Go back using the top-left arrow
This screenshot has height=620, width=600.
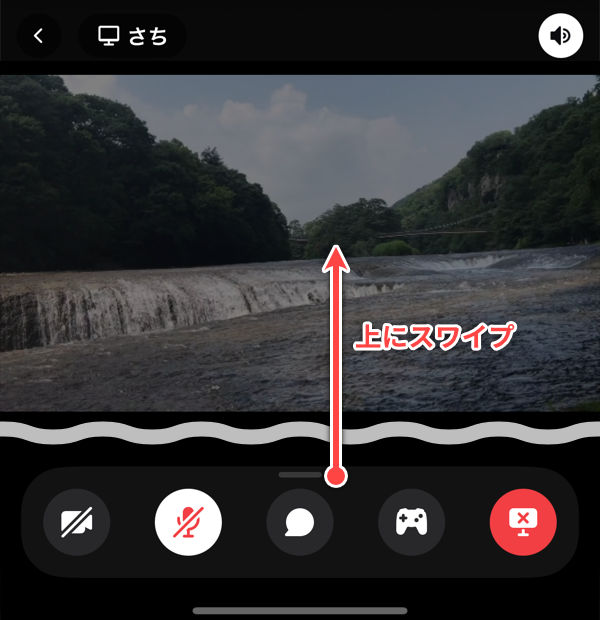pos(39,37)
